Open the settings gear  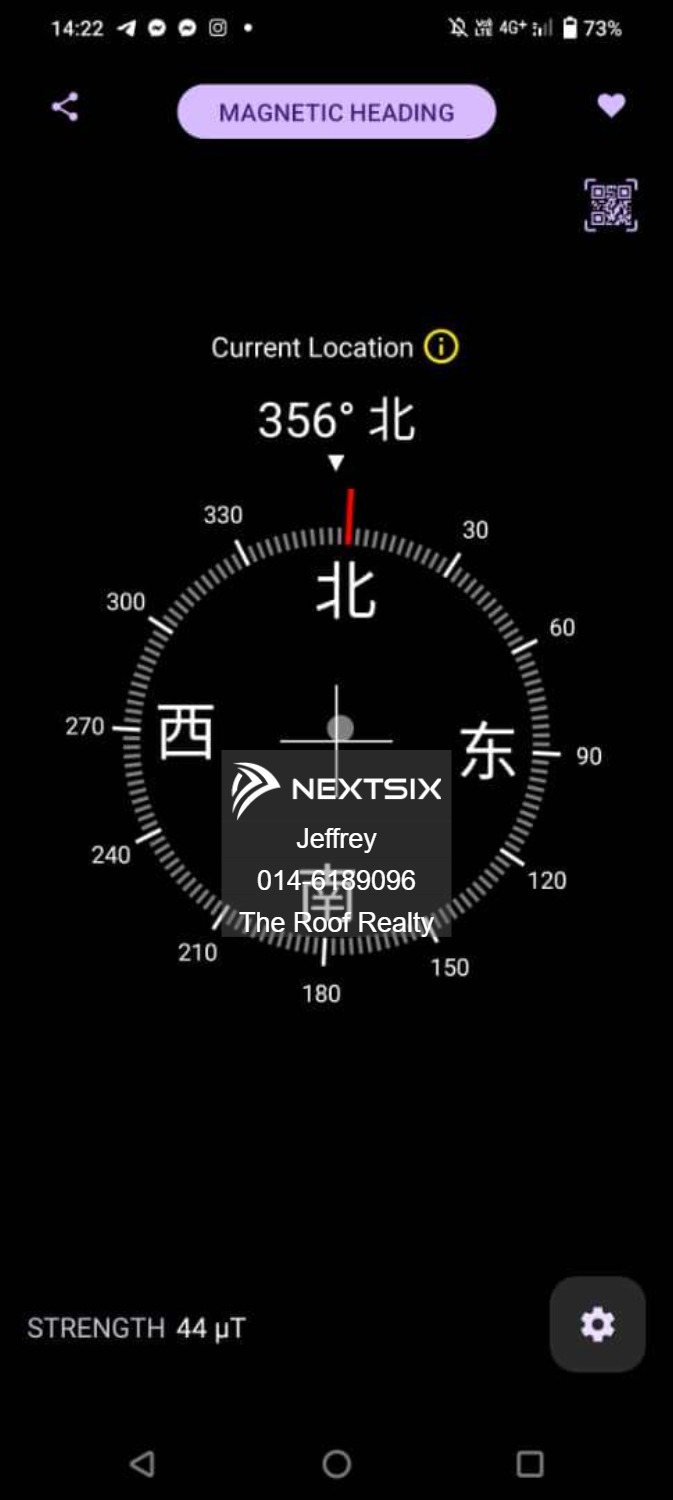[597, 1324]
